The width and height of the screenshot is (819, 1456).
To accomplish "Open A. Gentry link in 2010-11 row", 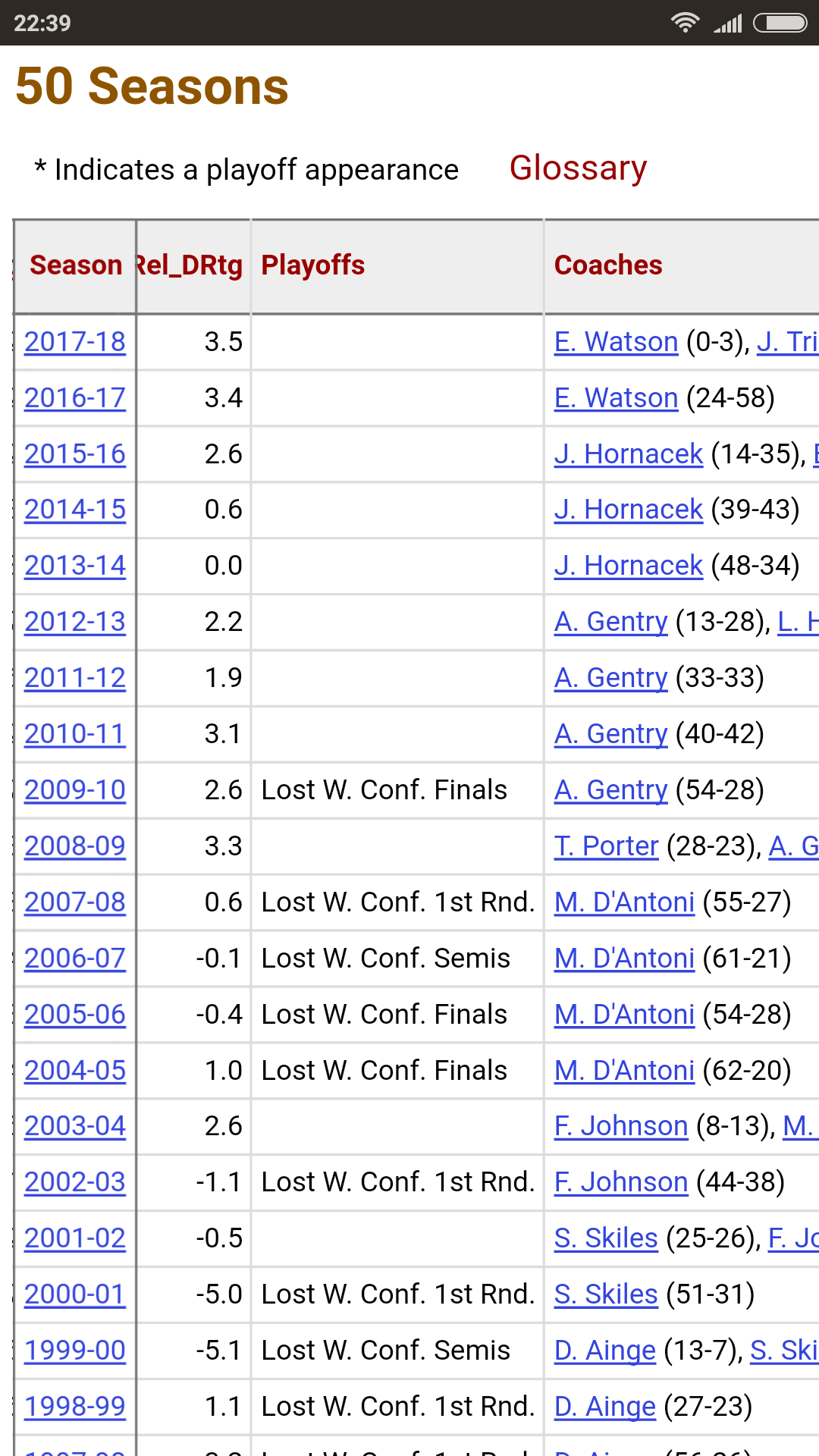I will 610,734.
